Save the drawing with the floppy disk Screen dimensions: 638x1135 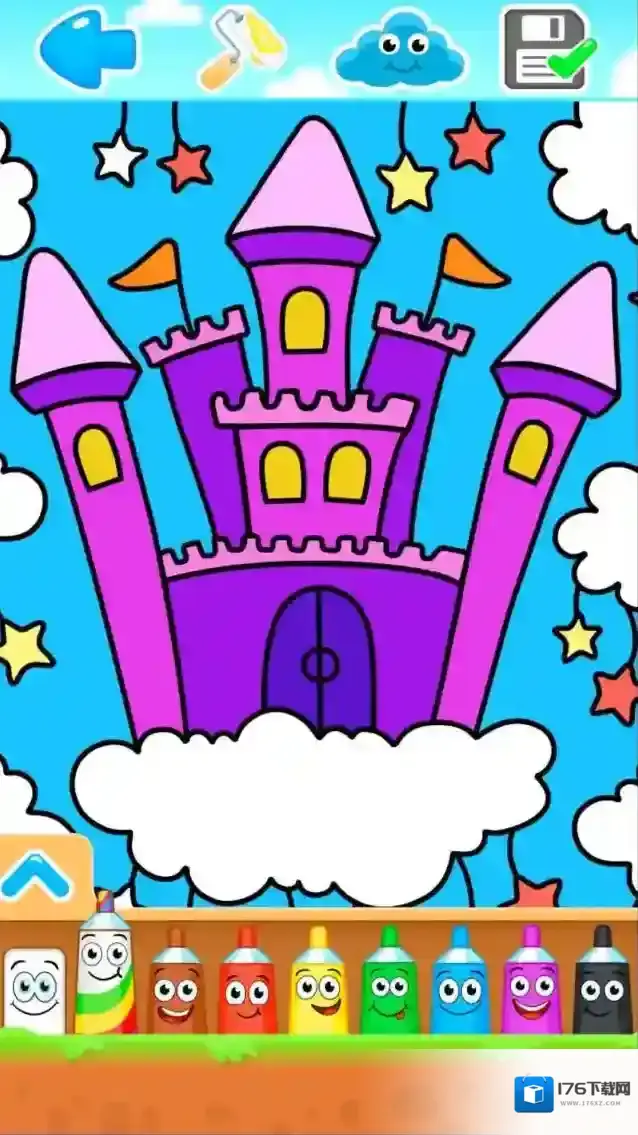tap(548, 47)
